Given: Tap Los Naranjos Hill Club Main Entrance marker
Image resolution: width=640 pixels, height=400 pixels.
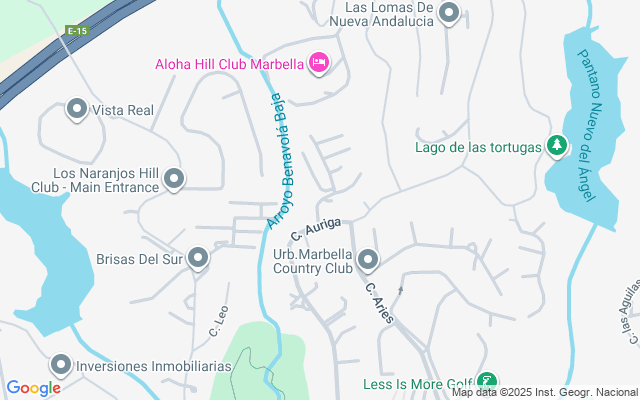Looking at the screenshot, I should click(174, 180).
